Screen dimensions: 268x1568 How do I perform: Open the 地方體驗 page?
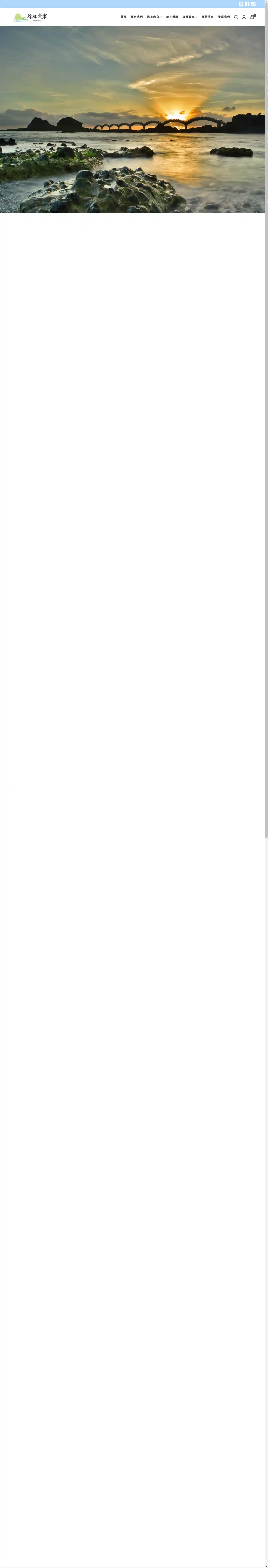coord(172,17)
